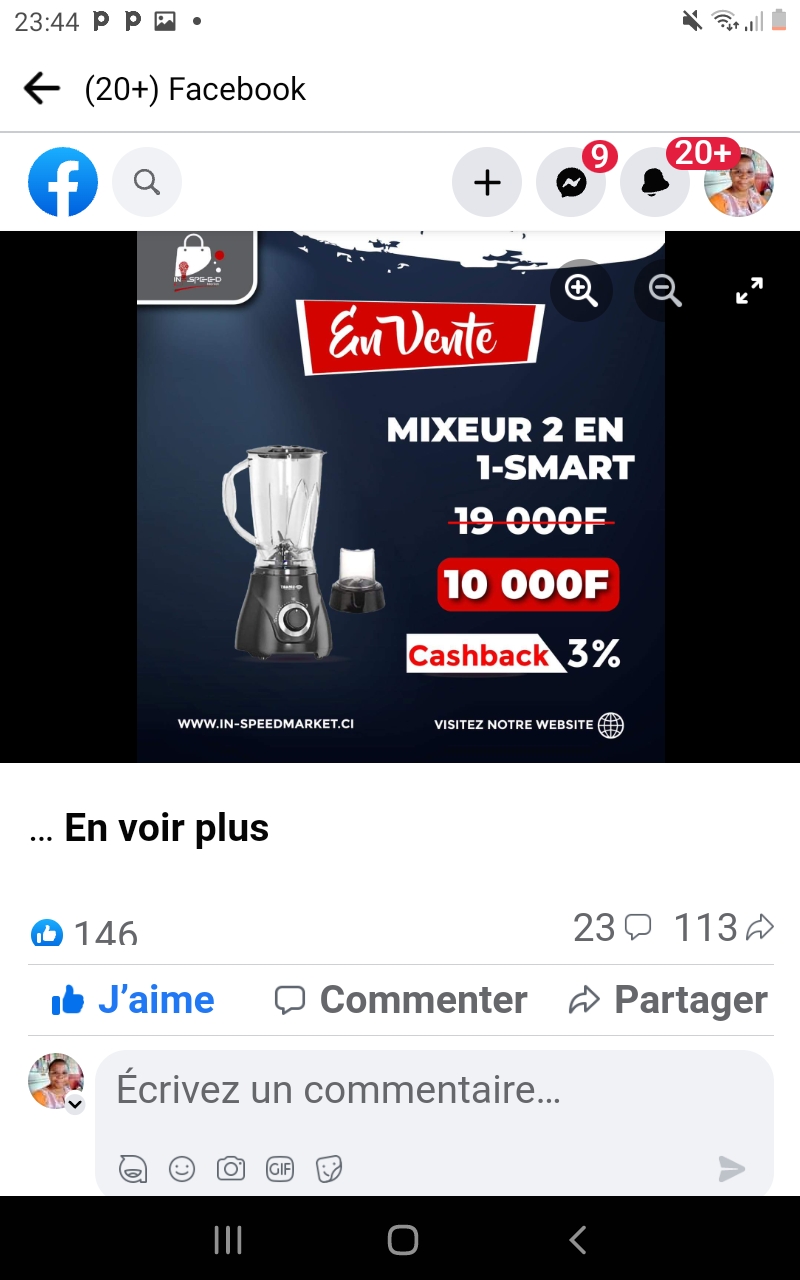This screenshot has width=800, height=1280.
Task: Open the Facebook home logo
Action: [63, 182]
